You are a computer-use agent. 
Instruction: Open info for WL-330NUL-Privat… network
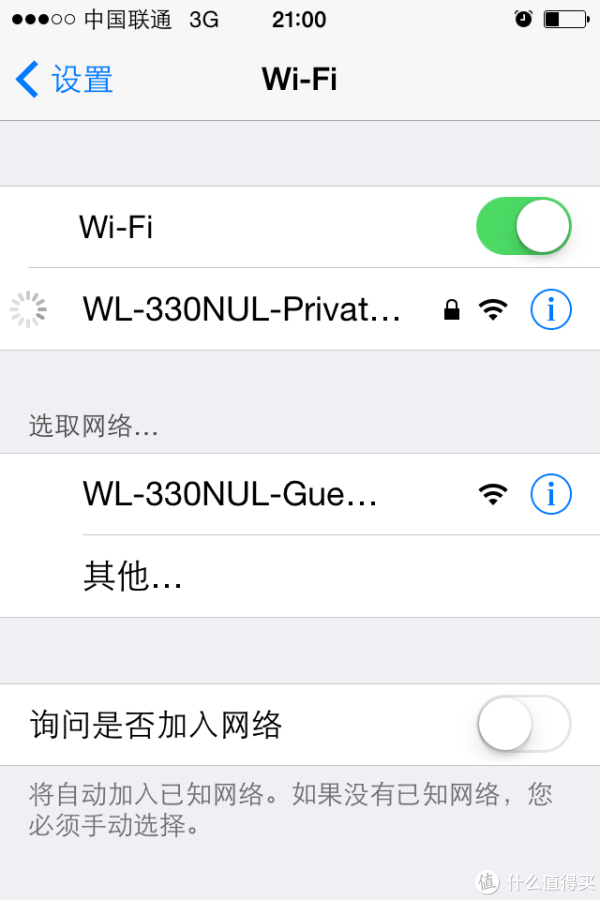551,310
